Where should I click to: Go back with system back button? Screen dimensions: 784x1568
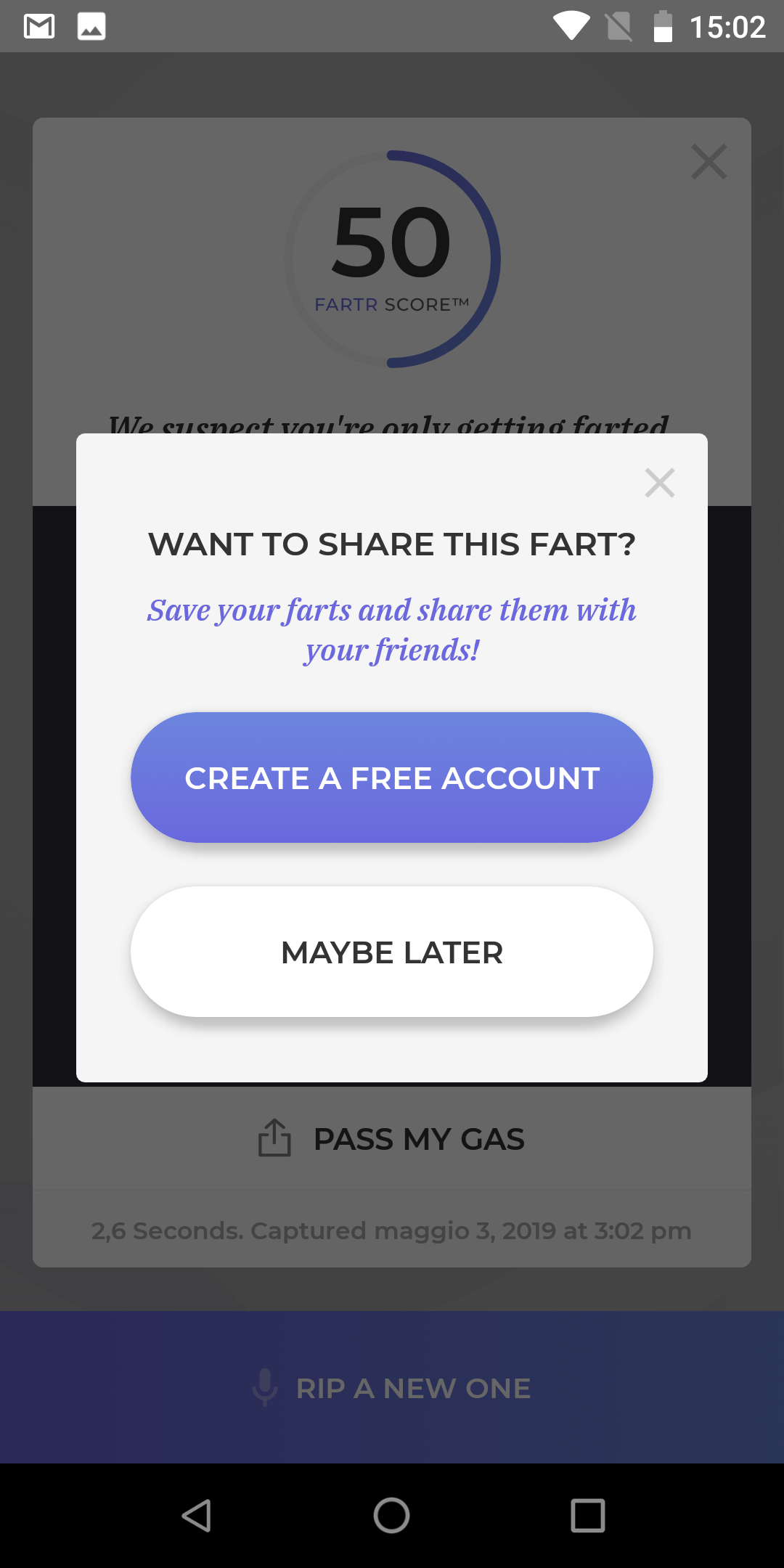[196, 1516]
